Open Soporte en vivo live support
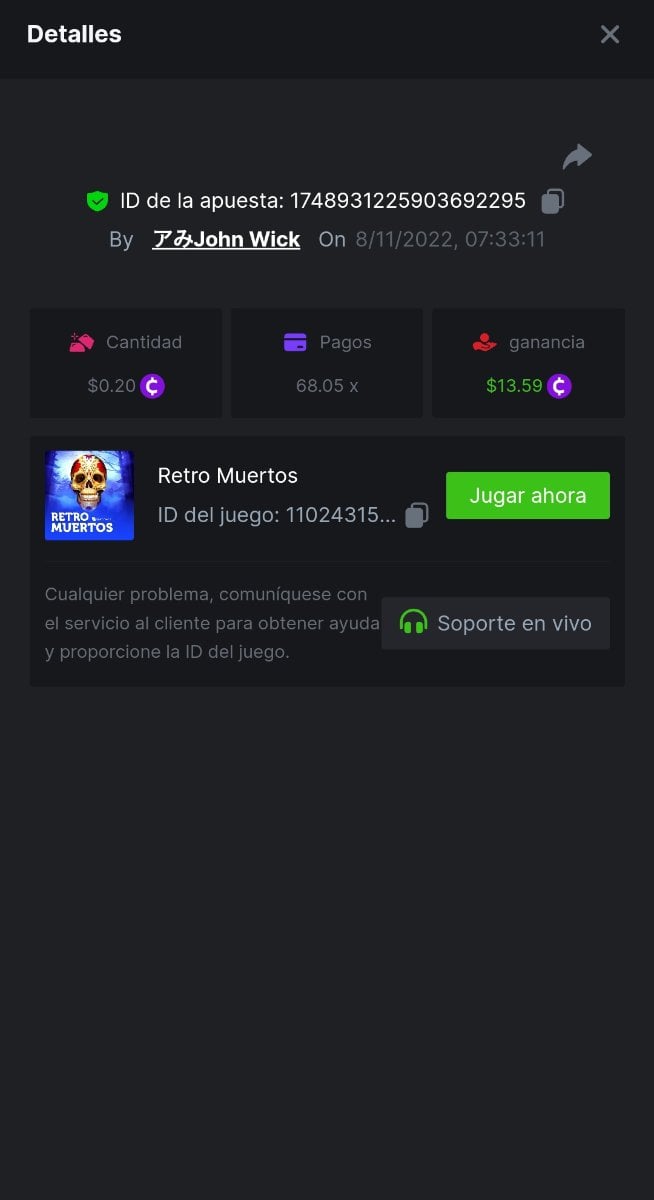 pos(495,624)
